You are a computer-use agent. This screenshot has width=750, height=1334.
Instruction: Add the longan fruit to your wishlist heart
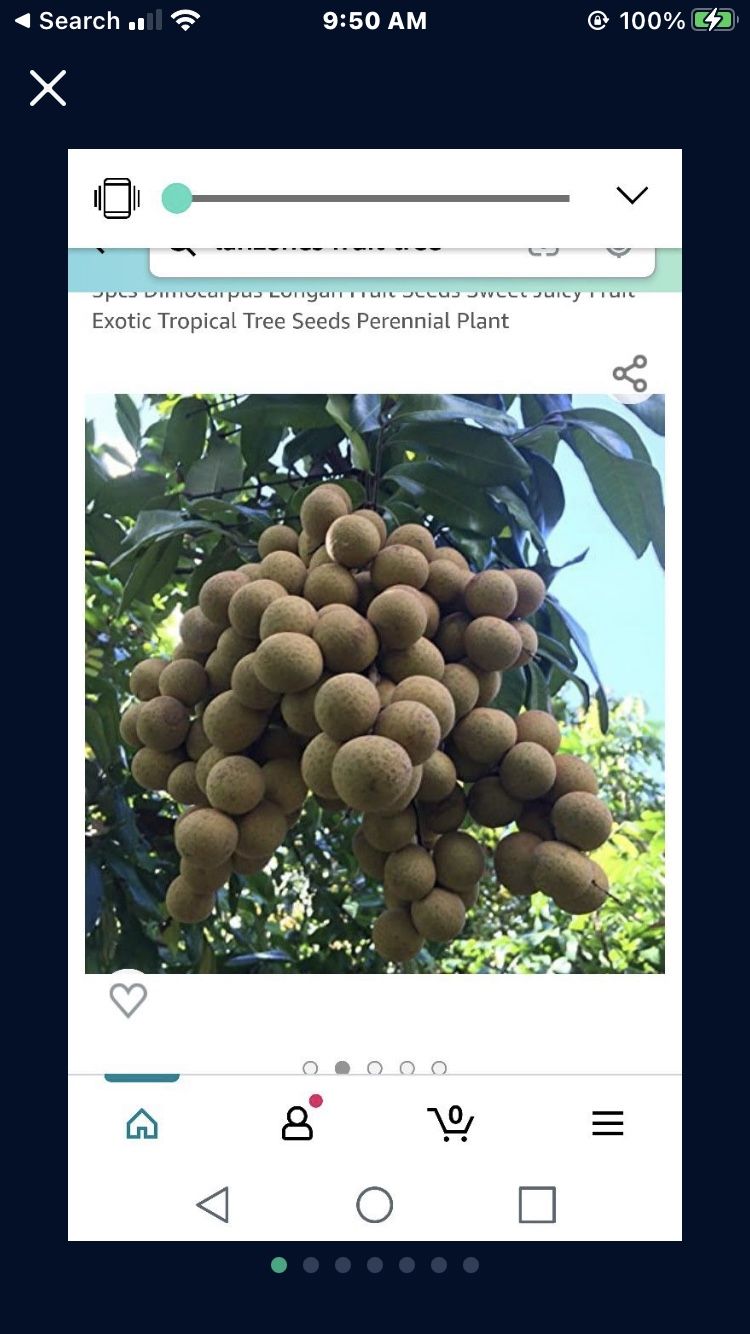(x=127, y=999)
